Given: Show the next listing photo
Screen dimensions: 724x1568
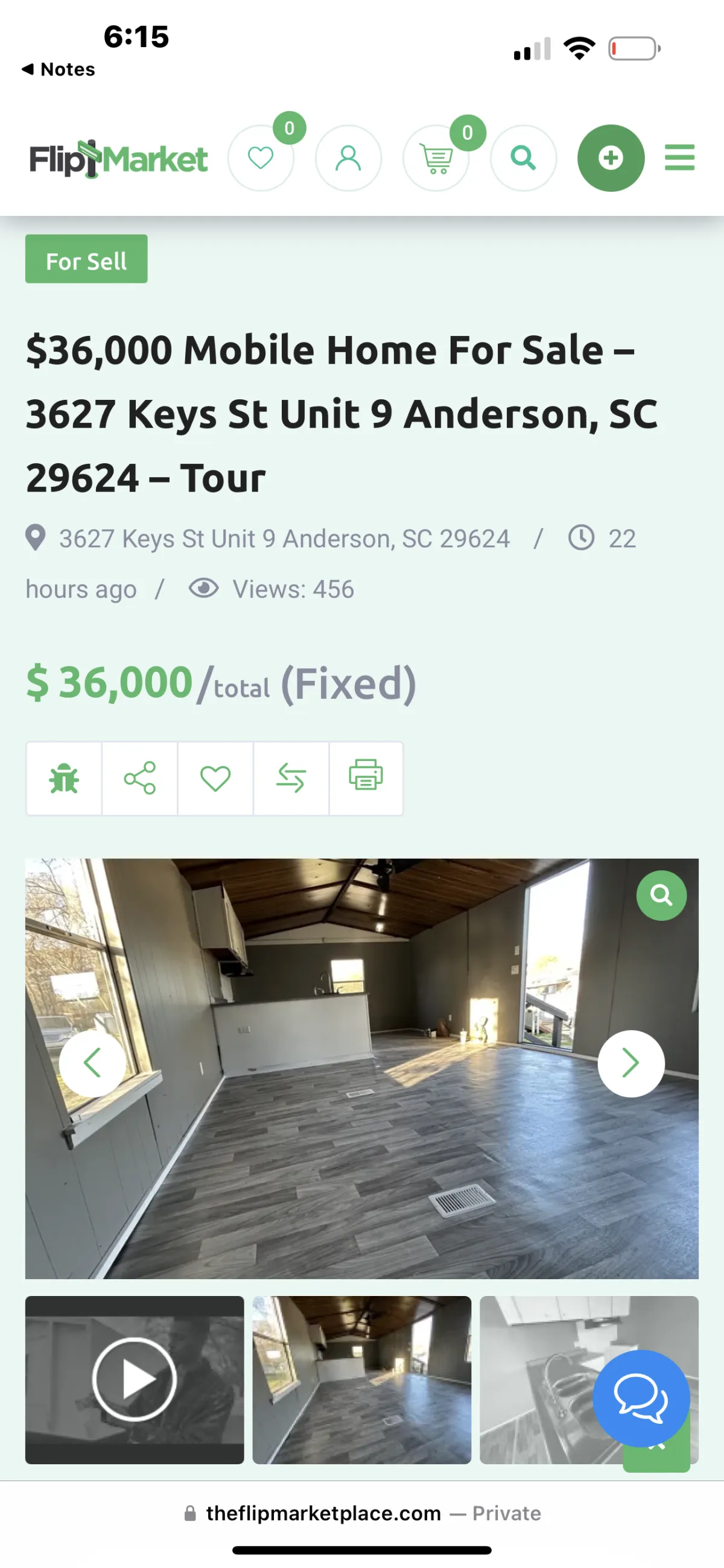Looking at the screenshot, I should (631, 1063).
